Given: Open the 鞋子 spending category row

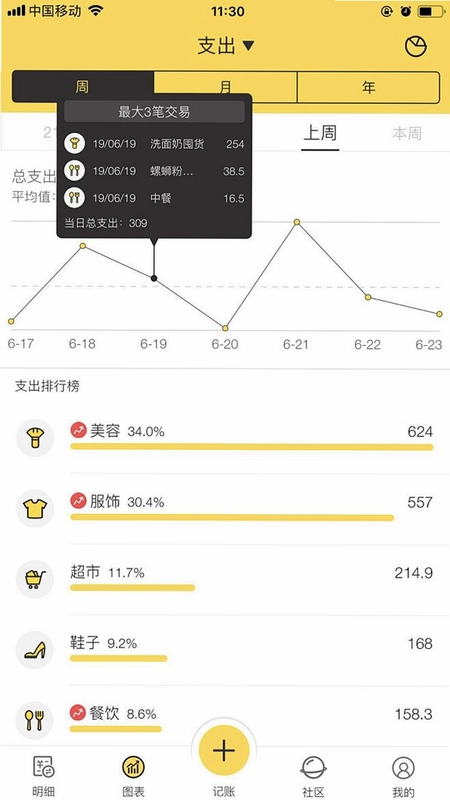Looking at the screenshot, I should click(225, 649).
